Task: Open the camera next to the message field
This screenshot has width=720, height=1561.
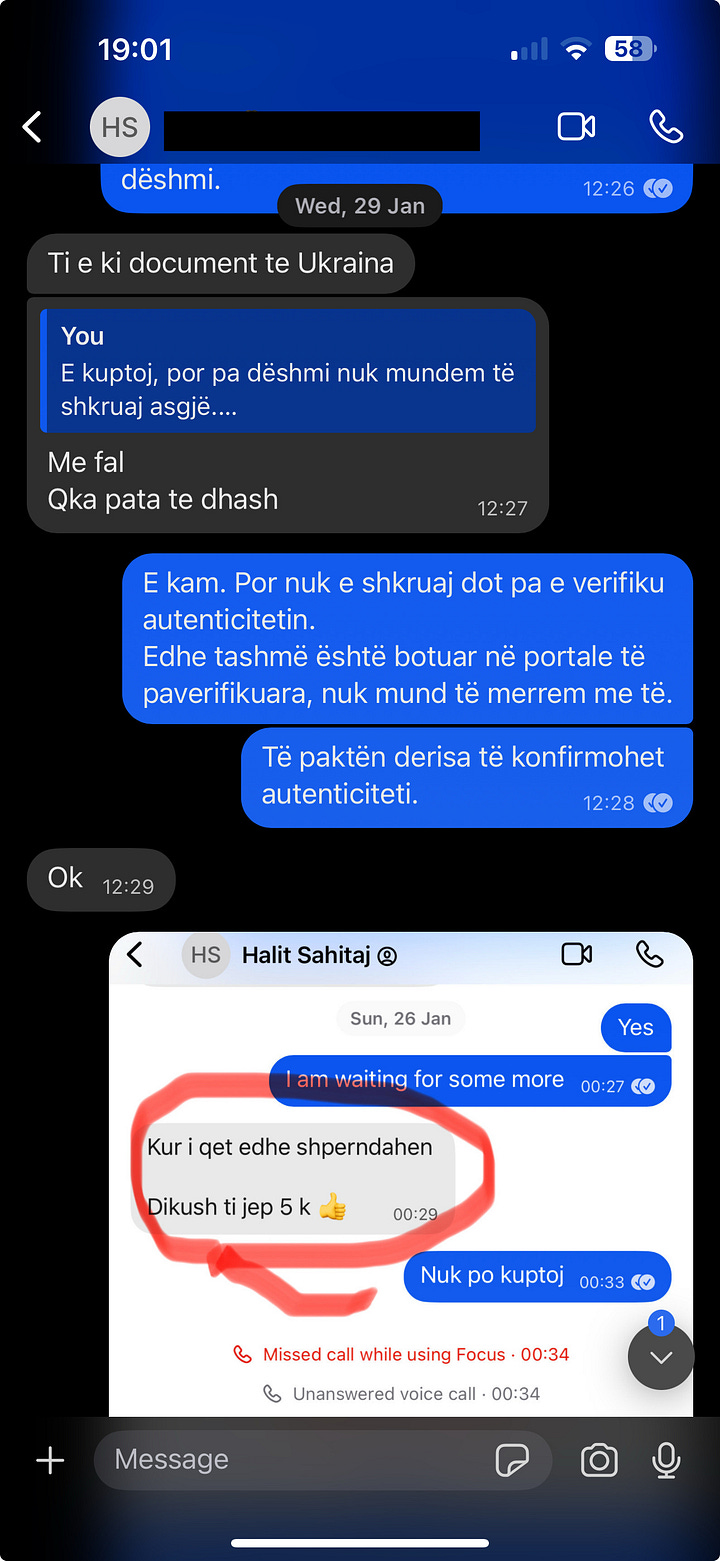Action: 598,1459
